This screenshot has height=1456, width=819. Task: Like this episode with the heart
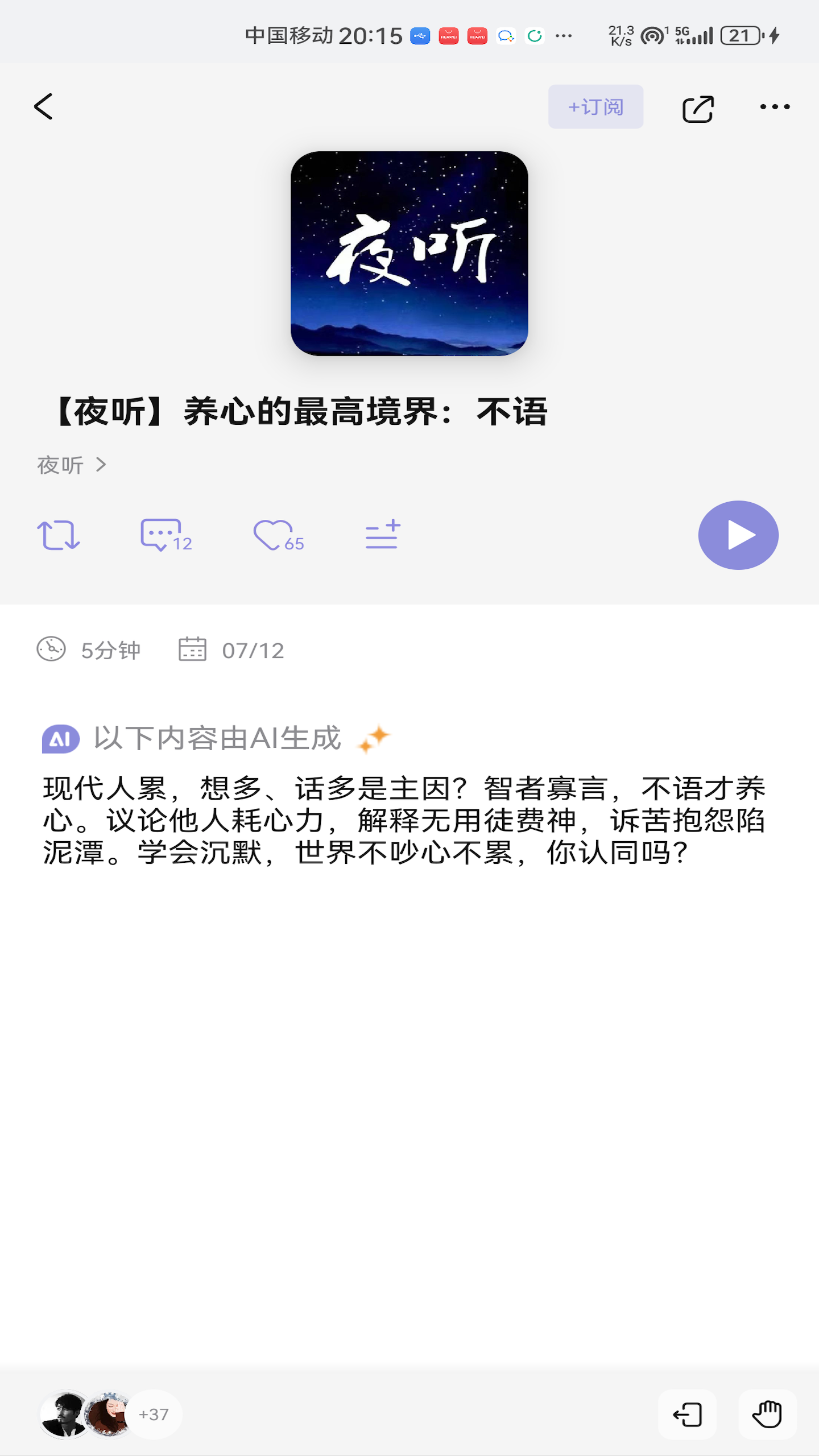coord(278,535)
